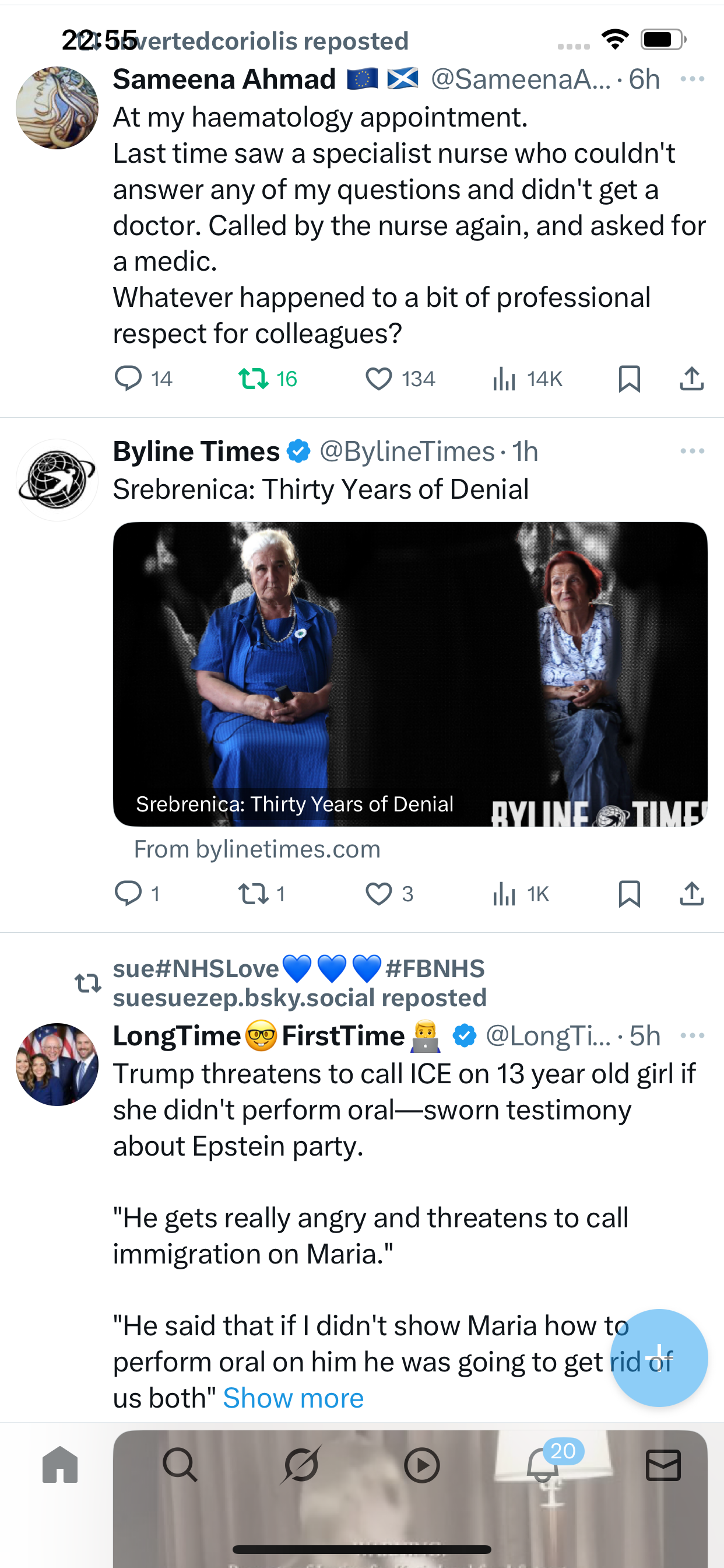
Task: Open the Messages envelope tab
Action: 663,1465
